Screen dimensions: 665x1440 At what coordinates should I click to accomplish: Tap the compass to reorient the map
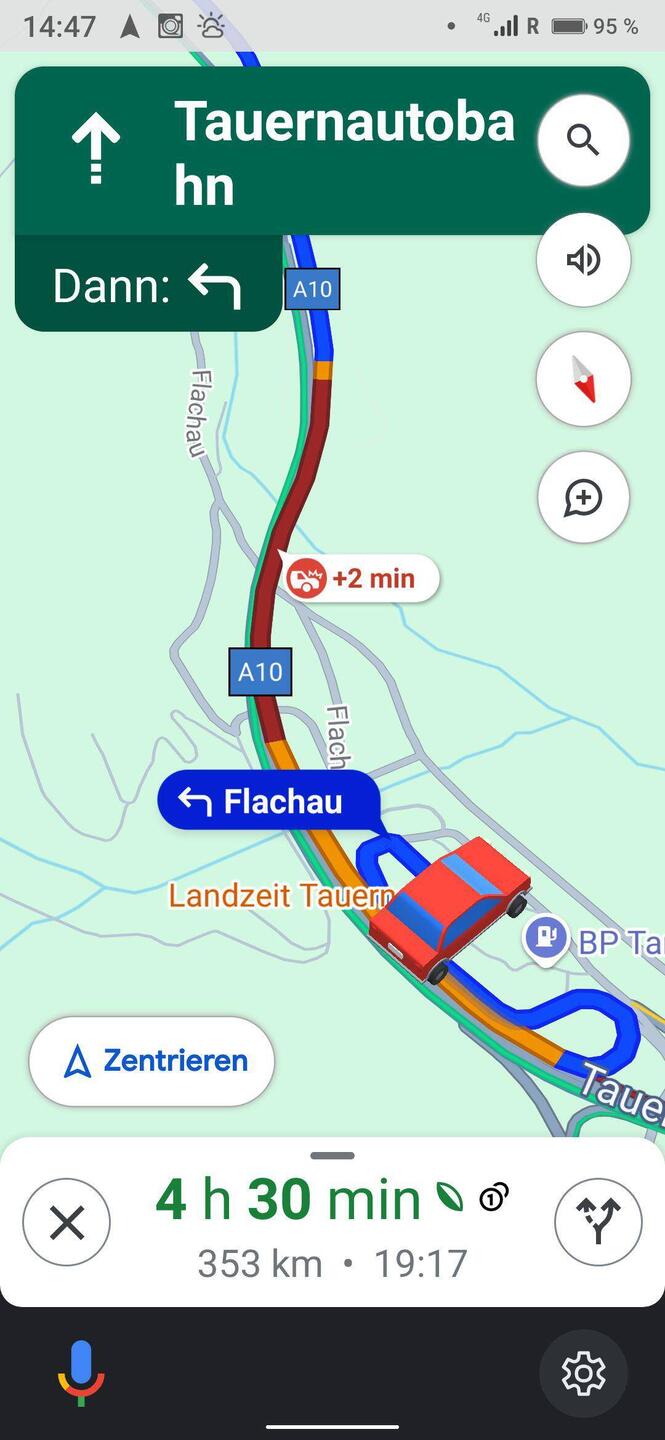[x=583, y=380]
